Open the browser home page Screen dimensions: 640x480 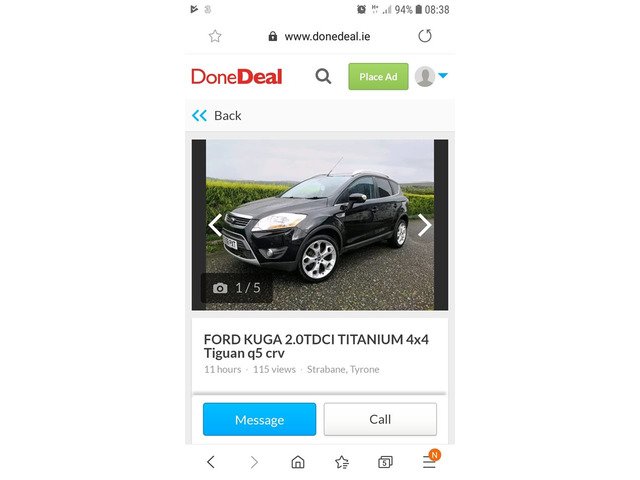pyautogui.click(x=298, y=462)
